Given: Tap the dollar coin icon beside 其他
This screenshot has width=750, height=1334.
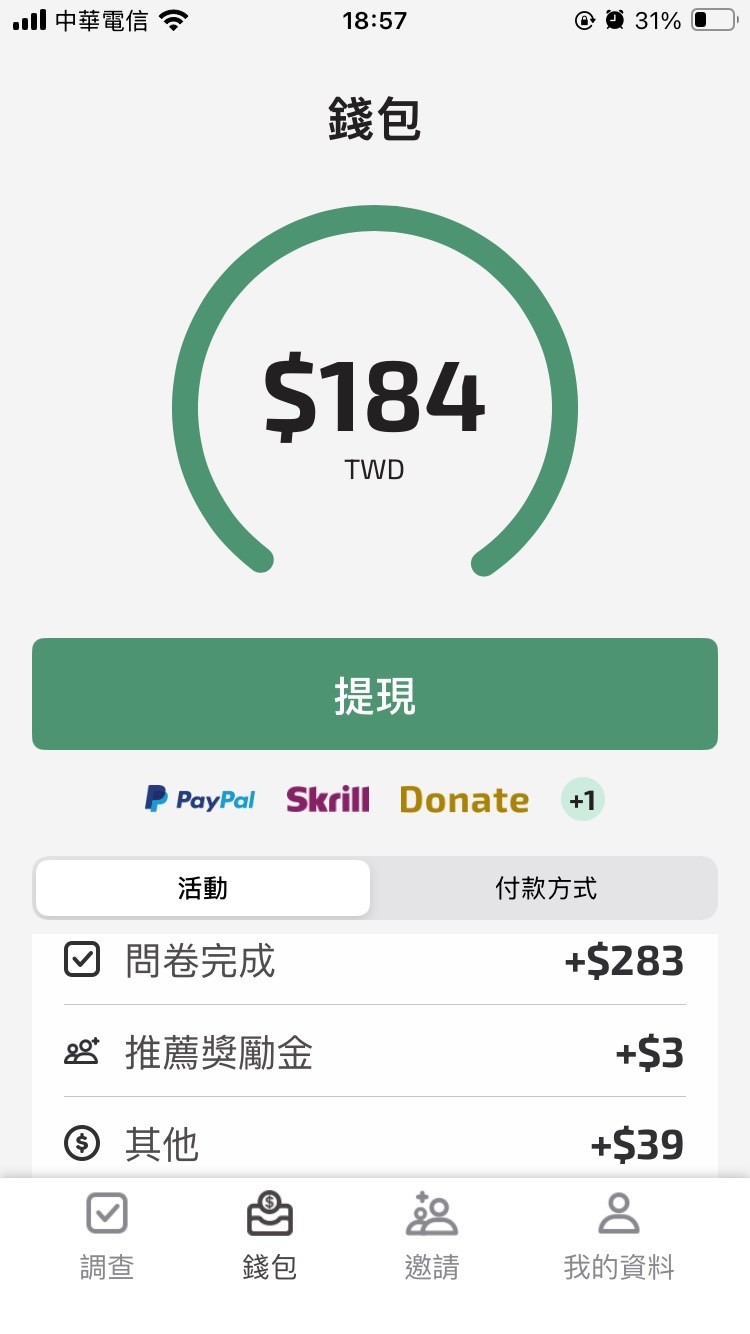Looking at the screenshot, I should click(82, 1143).
